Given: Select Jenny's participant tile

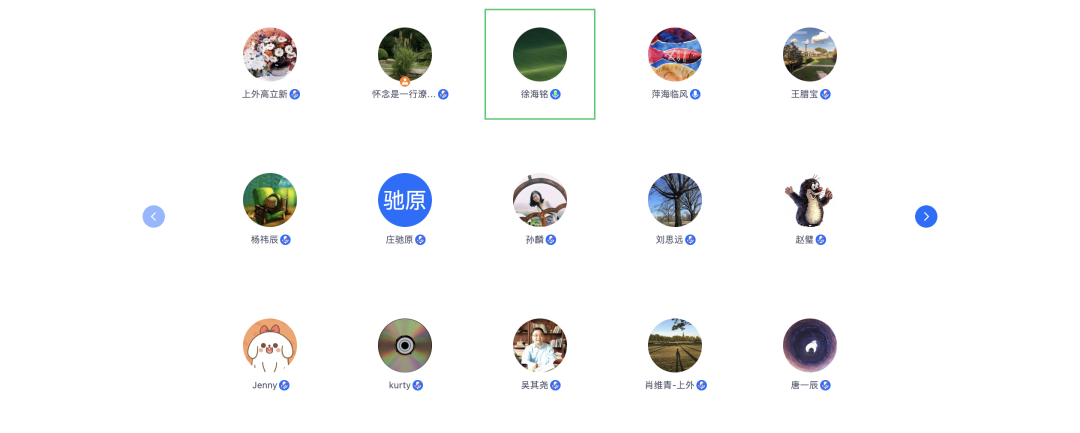Looking at the screenshot, I should point(270,346).
